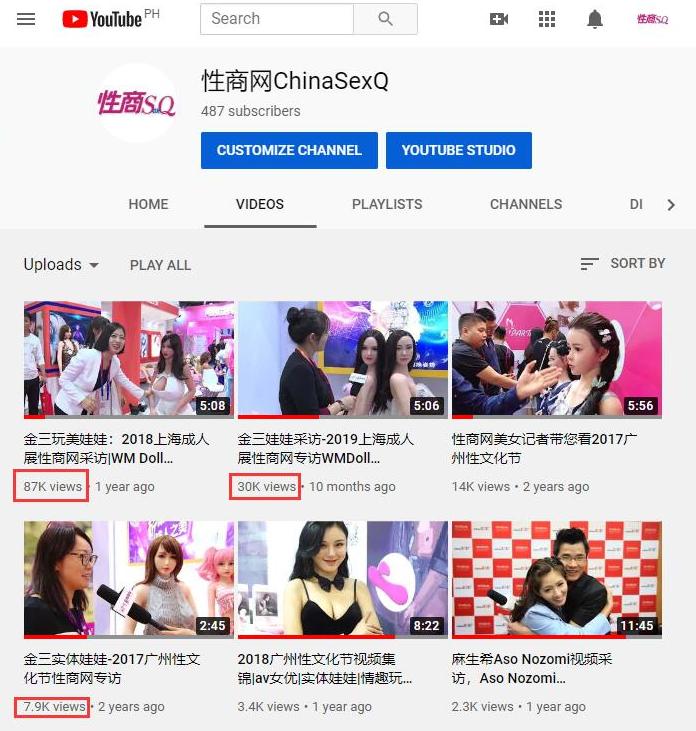Open the 8:22 video with 3.4K views
Image resolution: width=696 pixels, height=731 pixels.
click(x=342, y=579)
